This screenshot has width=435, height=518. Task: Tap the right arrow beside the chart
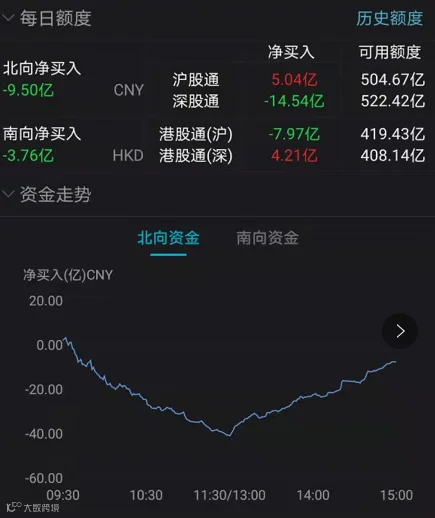tap(400, 331)
